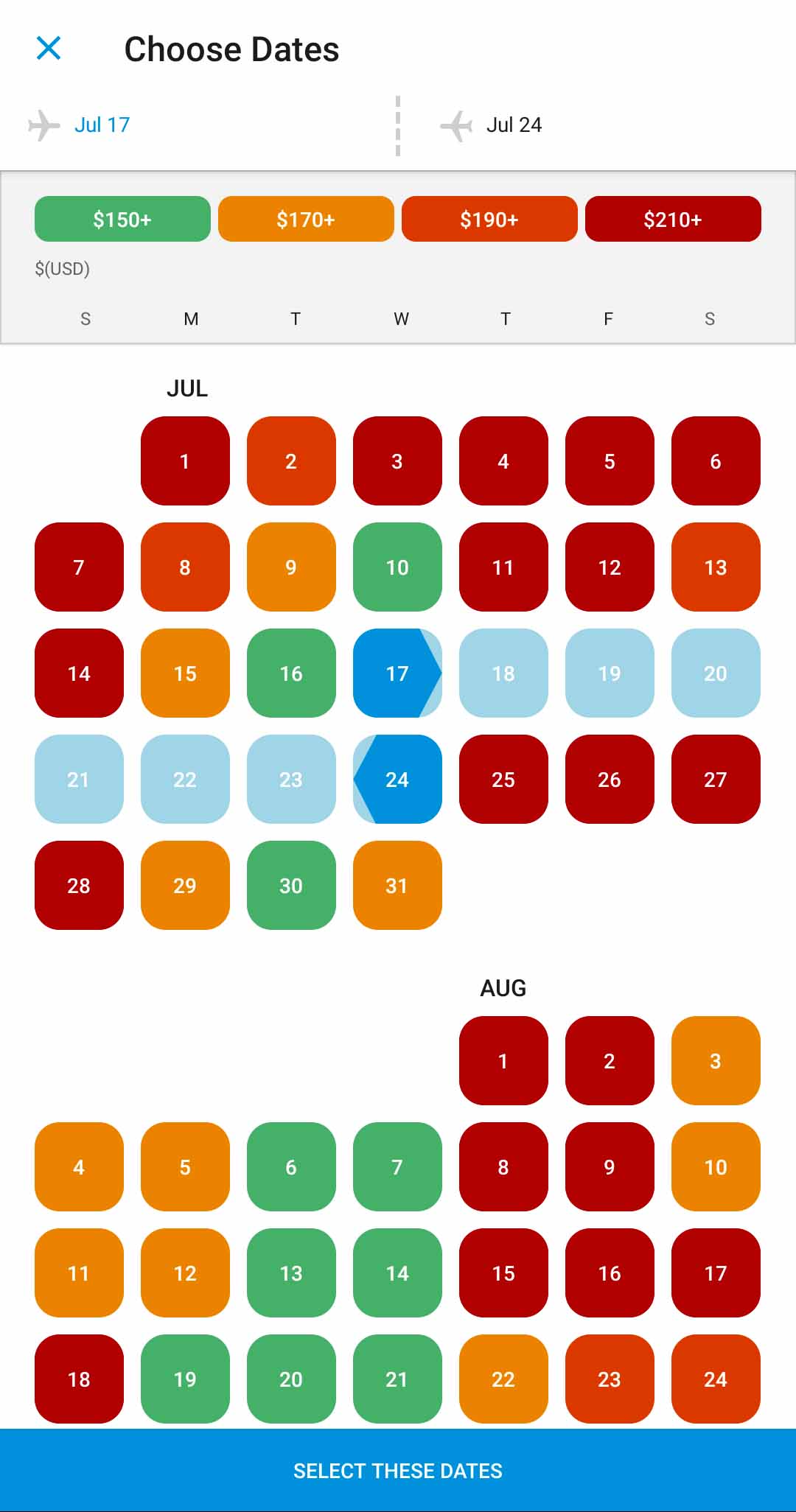
Task: Tap July 9 in the calendar
Action: (291, 567)
